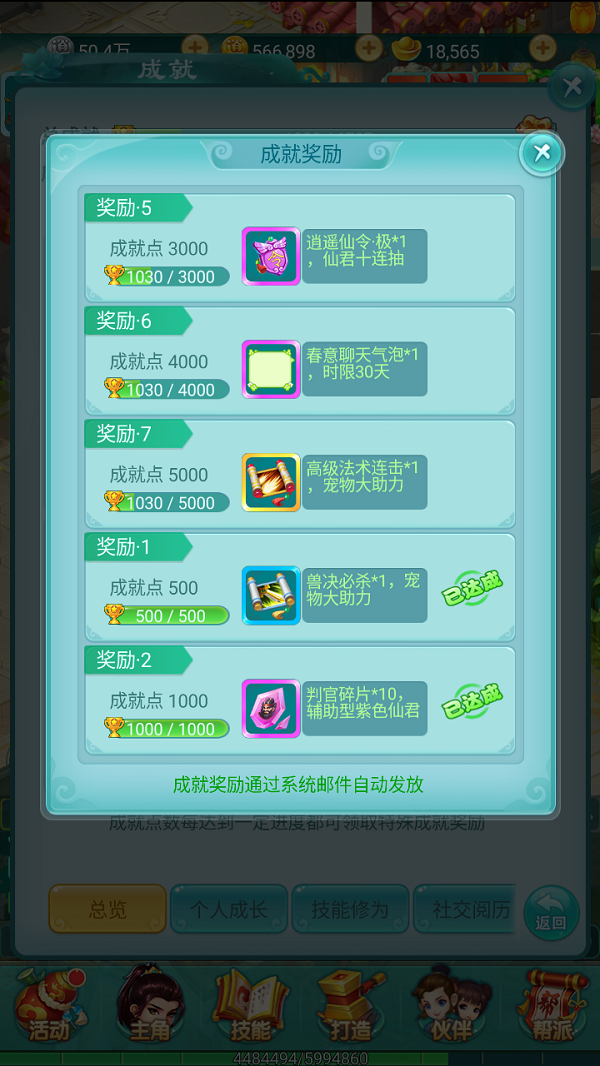
Task: Add more gold ingots next to 18,565
Action: (543, 48)
